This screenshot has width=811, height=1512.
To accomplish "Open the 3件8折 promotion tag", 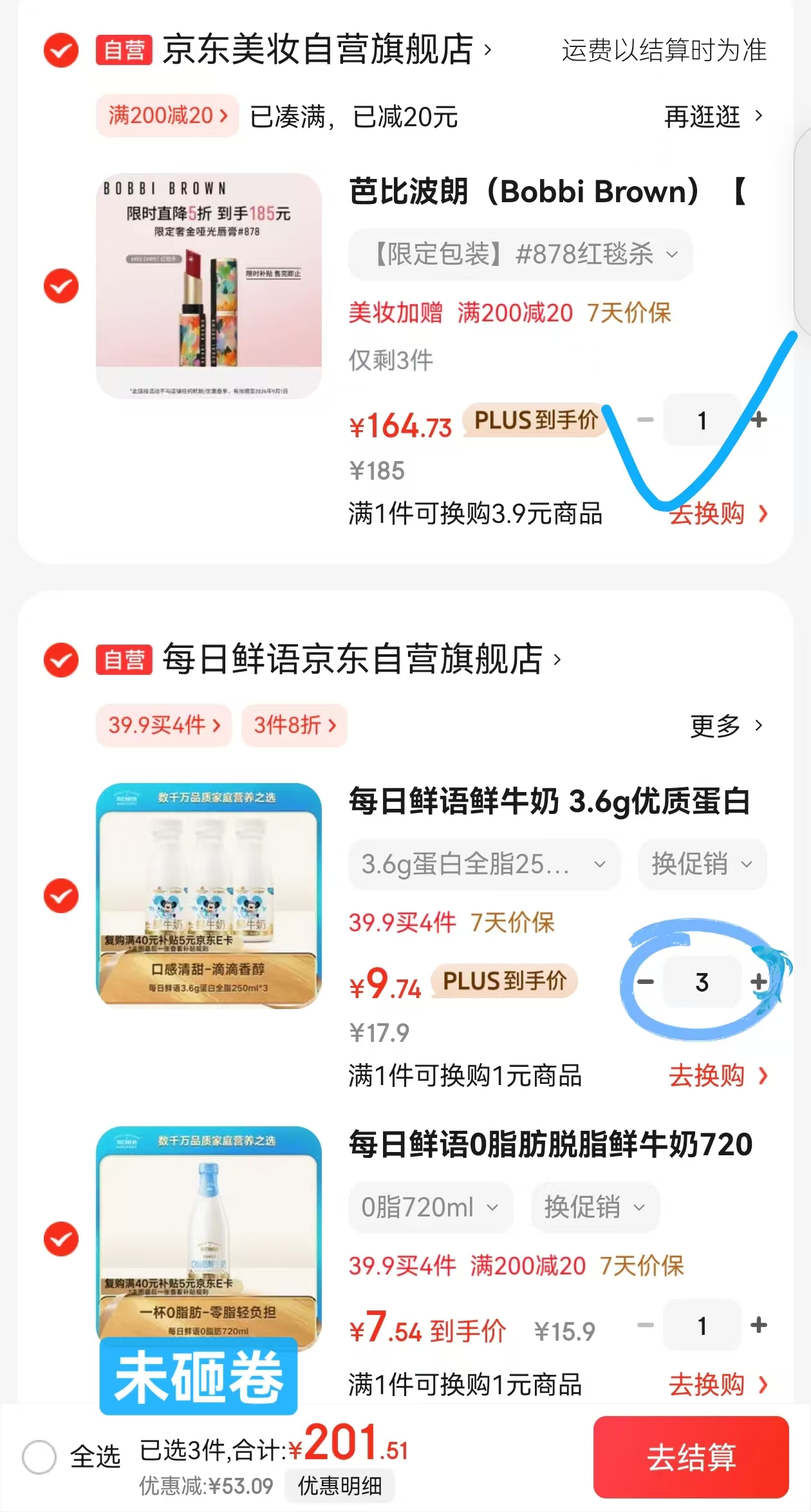I will [x=294, y=725].
